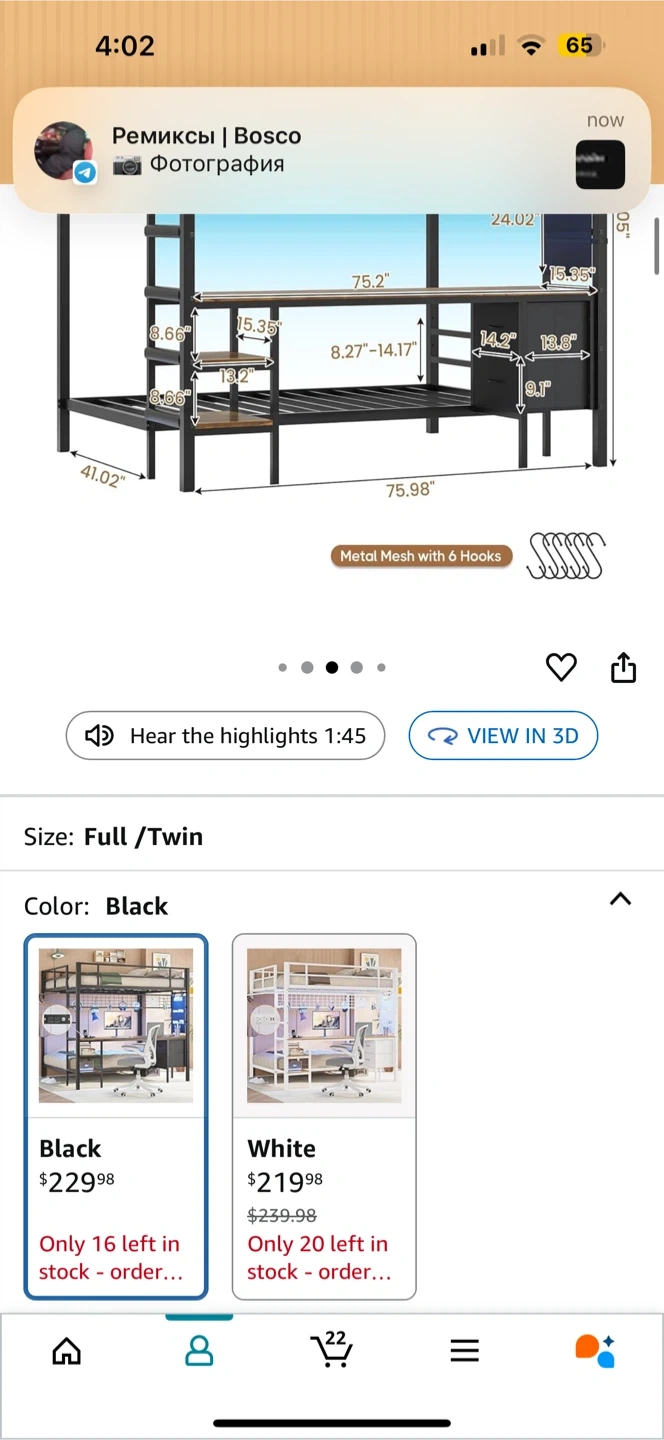This screenshot has width=664, height=1440.
Task: Switch to the account profile tab
Action: point(199,1352)
